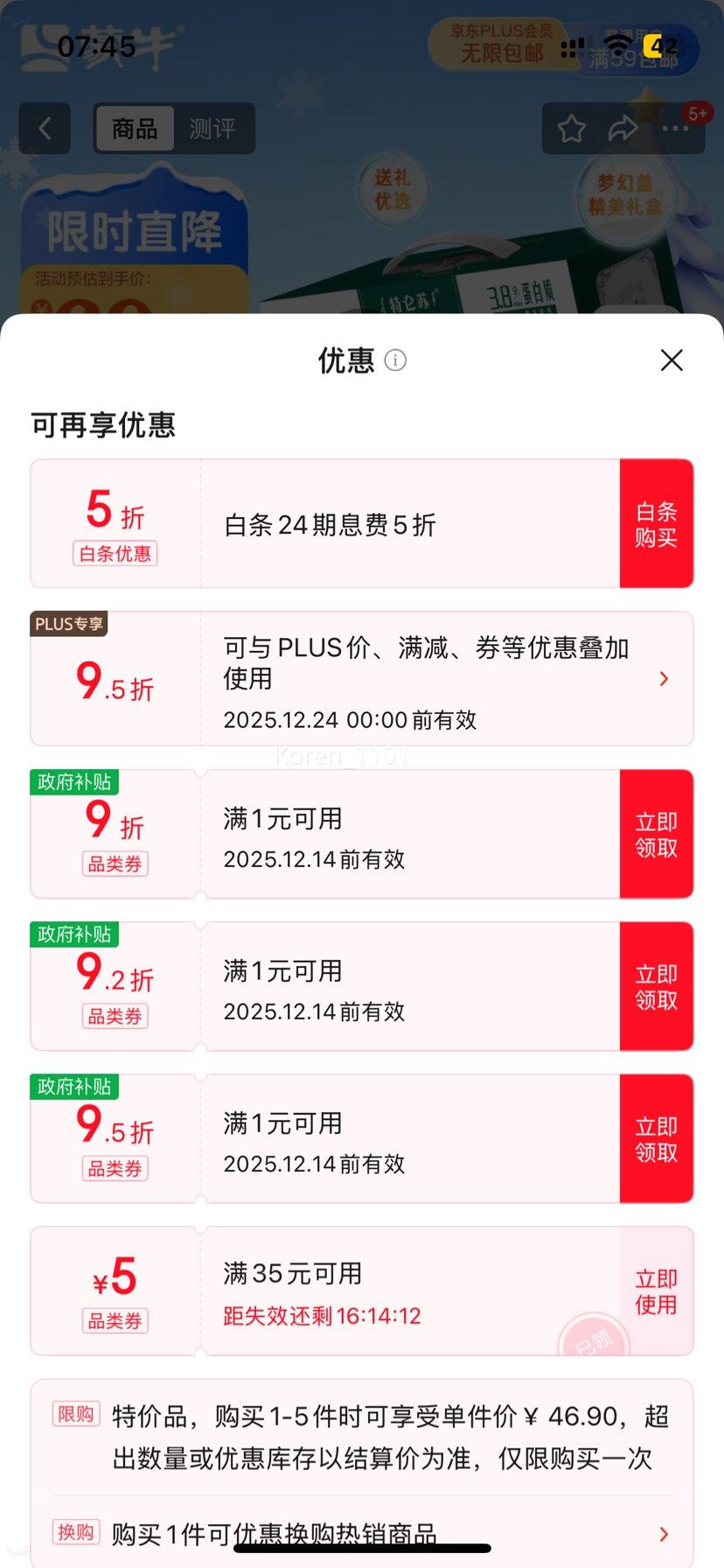Open the share icon in the header

point(623,128)
